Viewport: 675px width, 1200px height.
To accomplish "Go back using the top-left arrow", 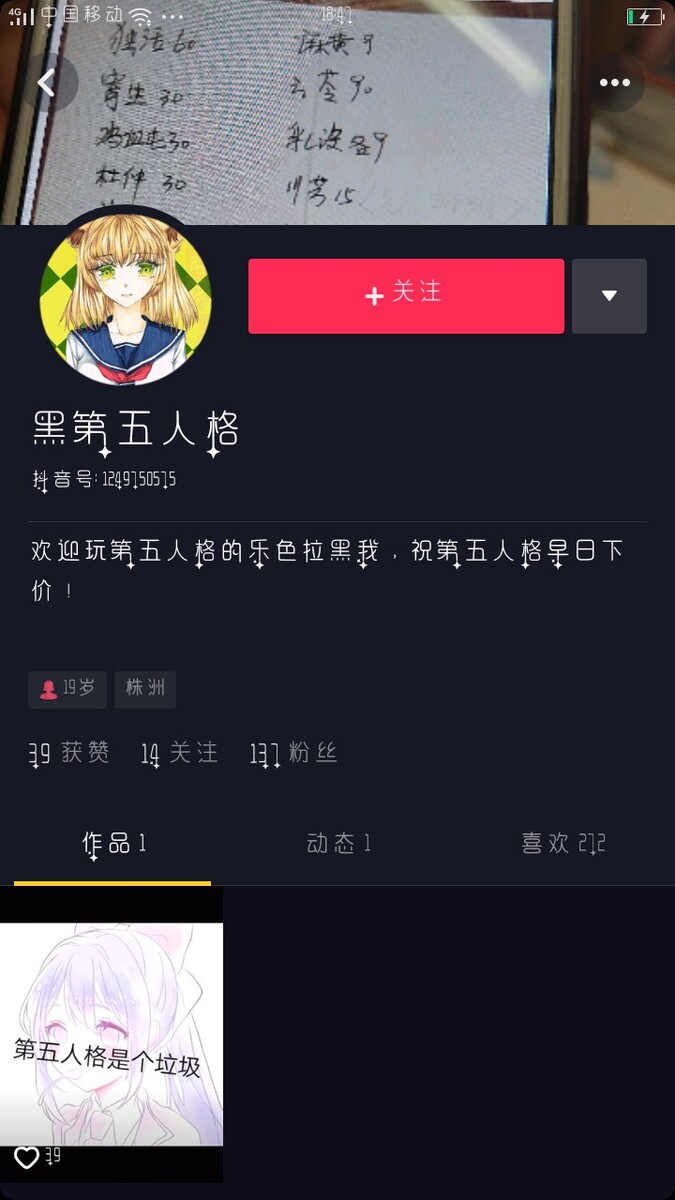I will 46,82.
